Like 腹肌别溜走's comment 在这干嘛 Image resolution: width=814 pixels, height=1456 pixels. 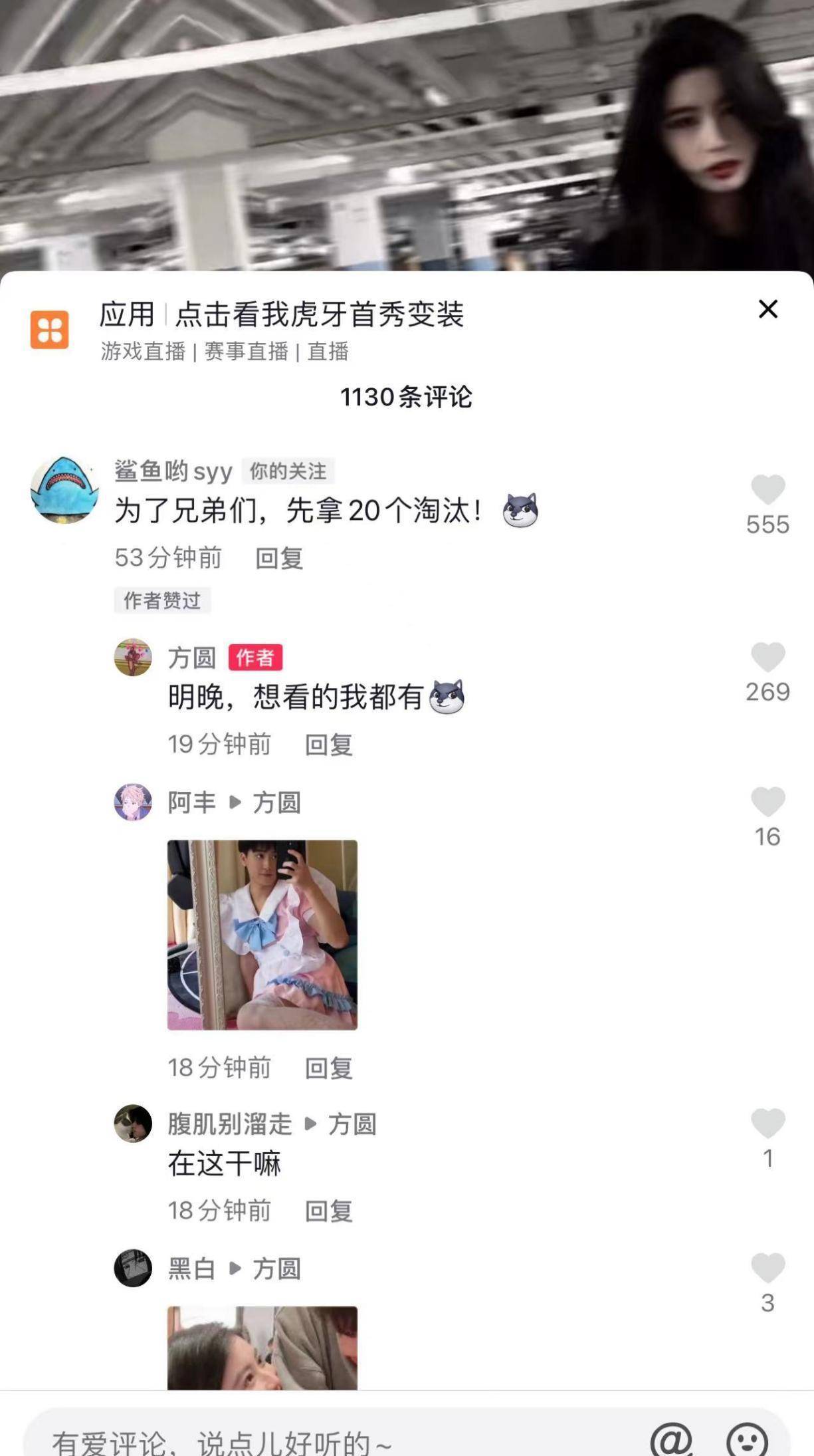click(767, 1124)
